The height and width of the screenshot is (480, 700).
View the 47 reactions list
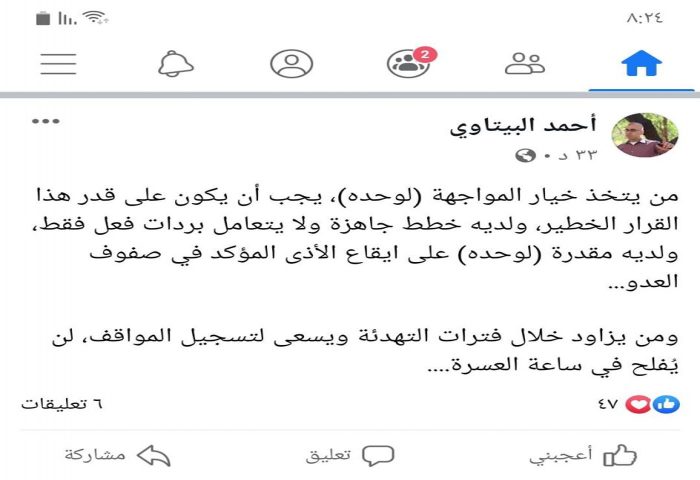pyautogui.click(x=638, y=405)
